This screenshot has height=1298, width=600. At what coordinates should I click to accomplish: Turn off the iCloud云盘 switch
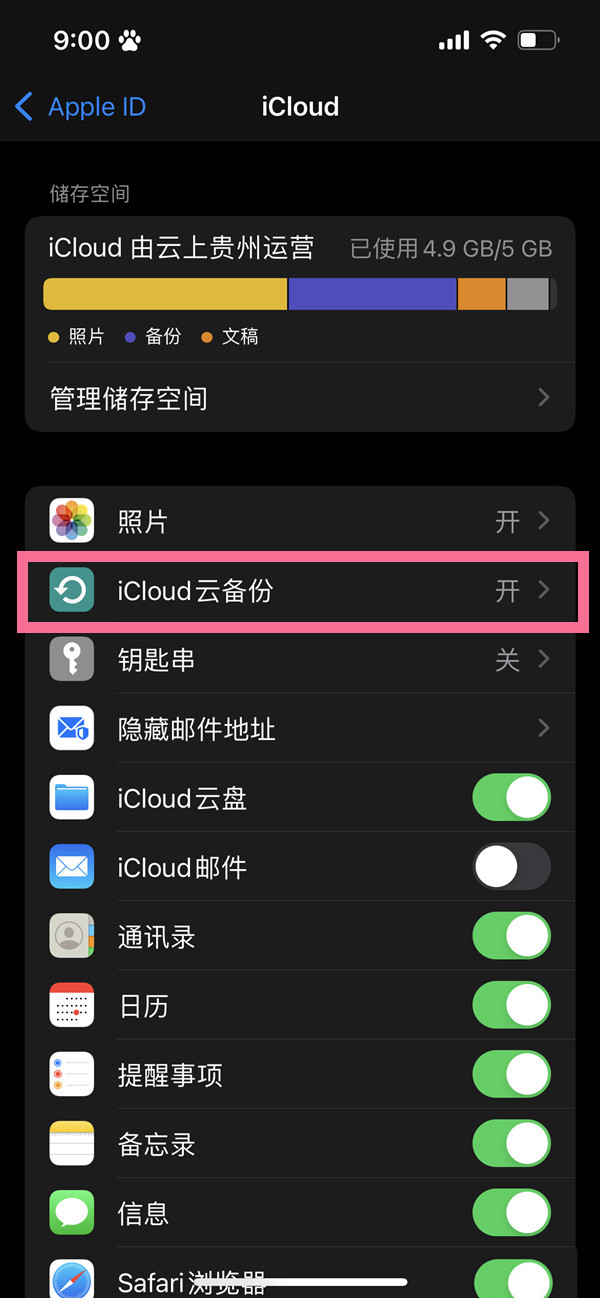click(511, 798)
